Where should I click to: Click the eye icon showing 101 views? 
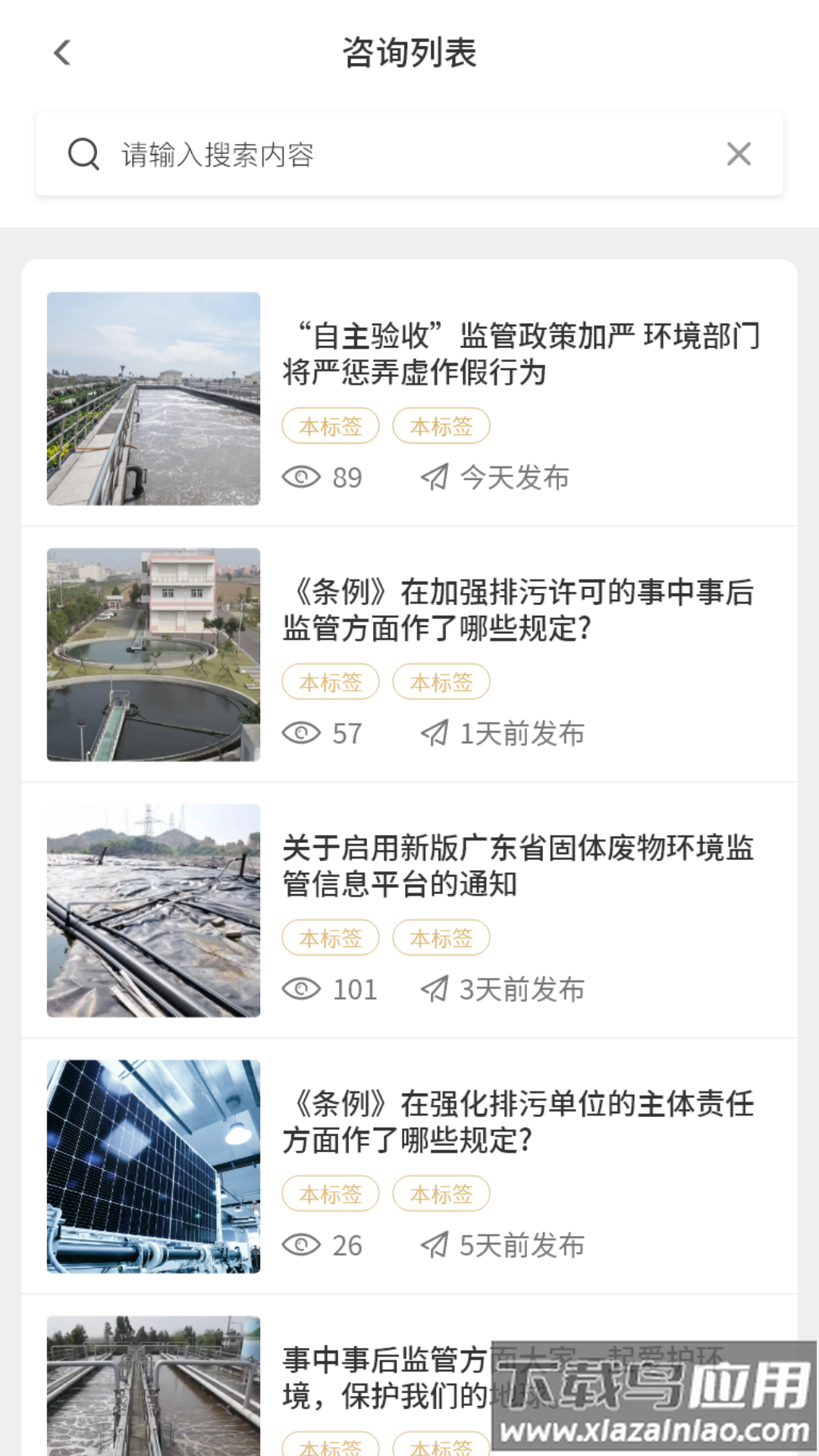click(x=303, y=988)
